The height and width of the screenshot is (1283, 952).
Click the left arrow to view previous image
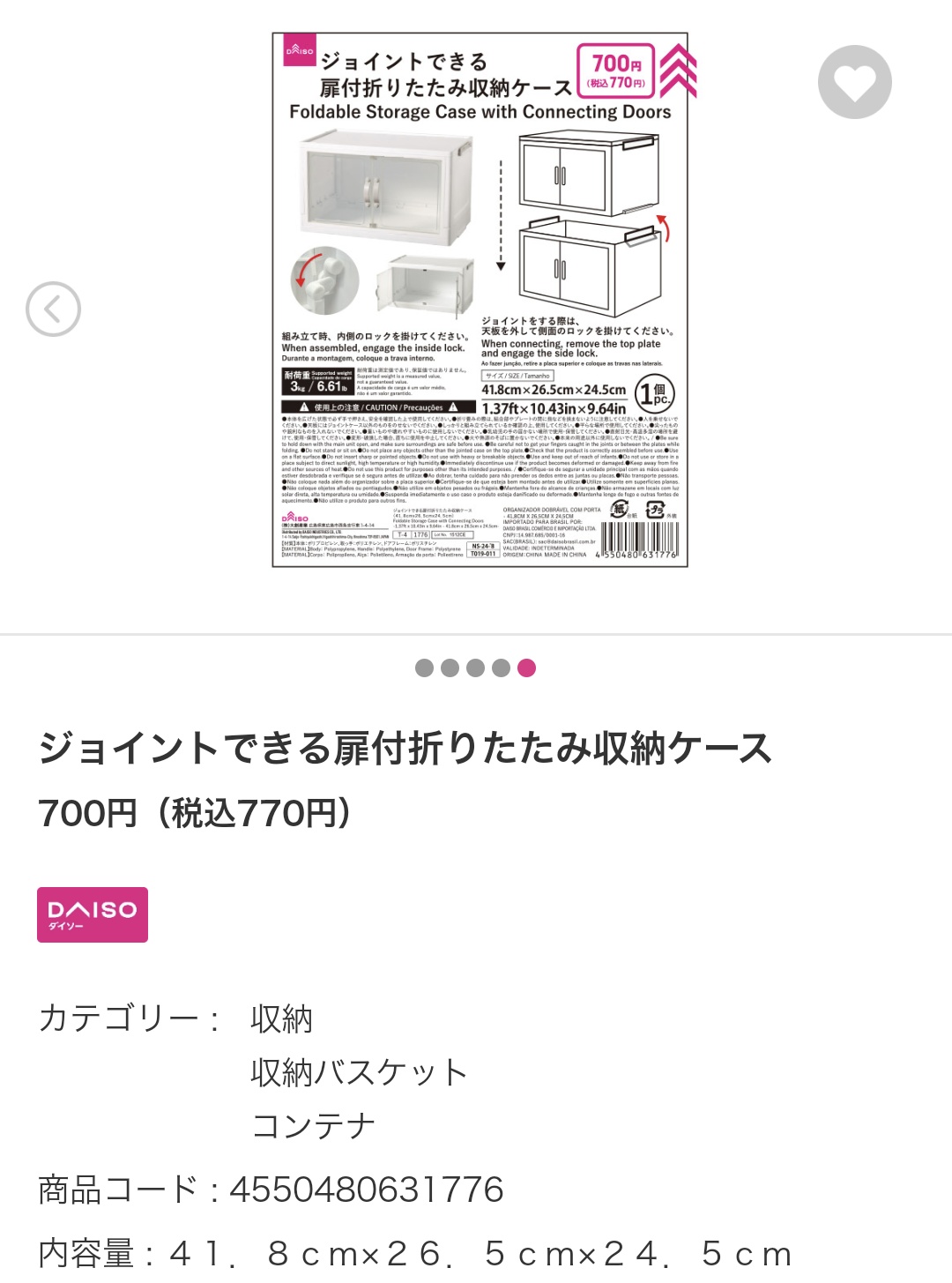pyautogui.click(x=56, y=310)
